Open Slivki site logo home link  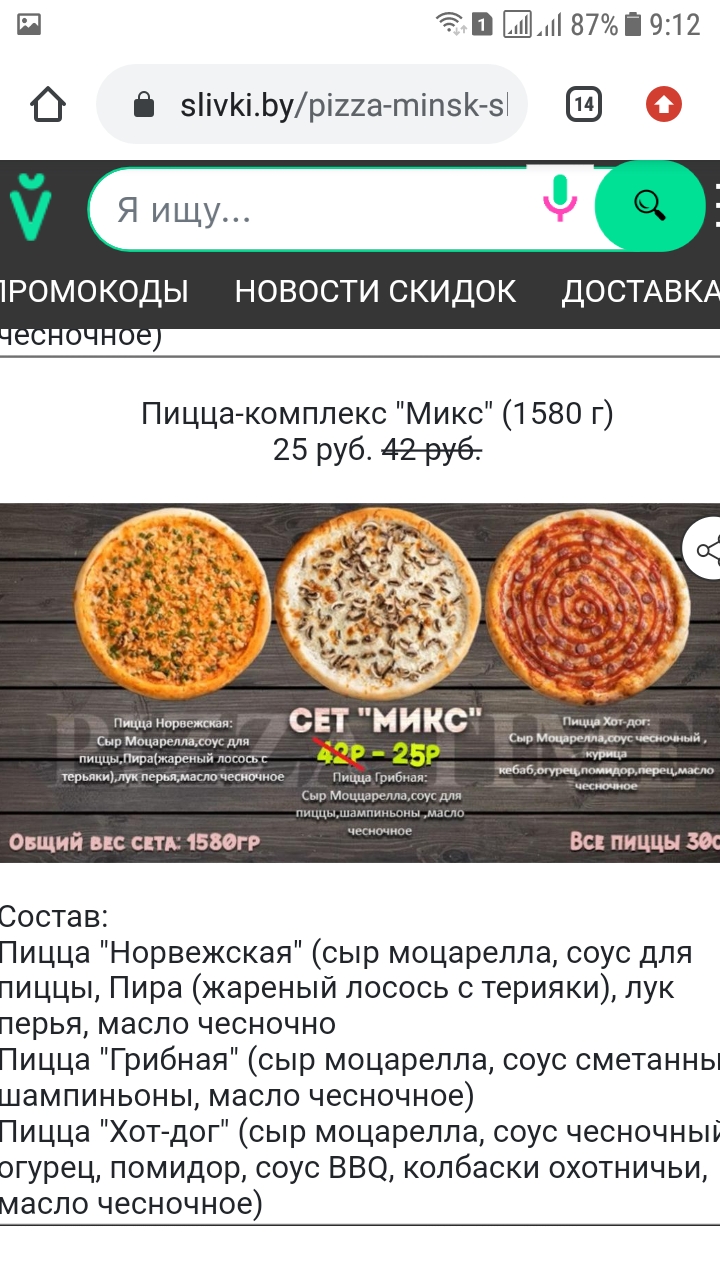coord(30,206)
